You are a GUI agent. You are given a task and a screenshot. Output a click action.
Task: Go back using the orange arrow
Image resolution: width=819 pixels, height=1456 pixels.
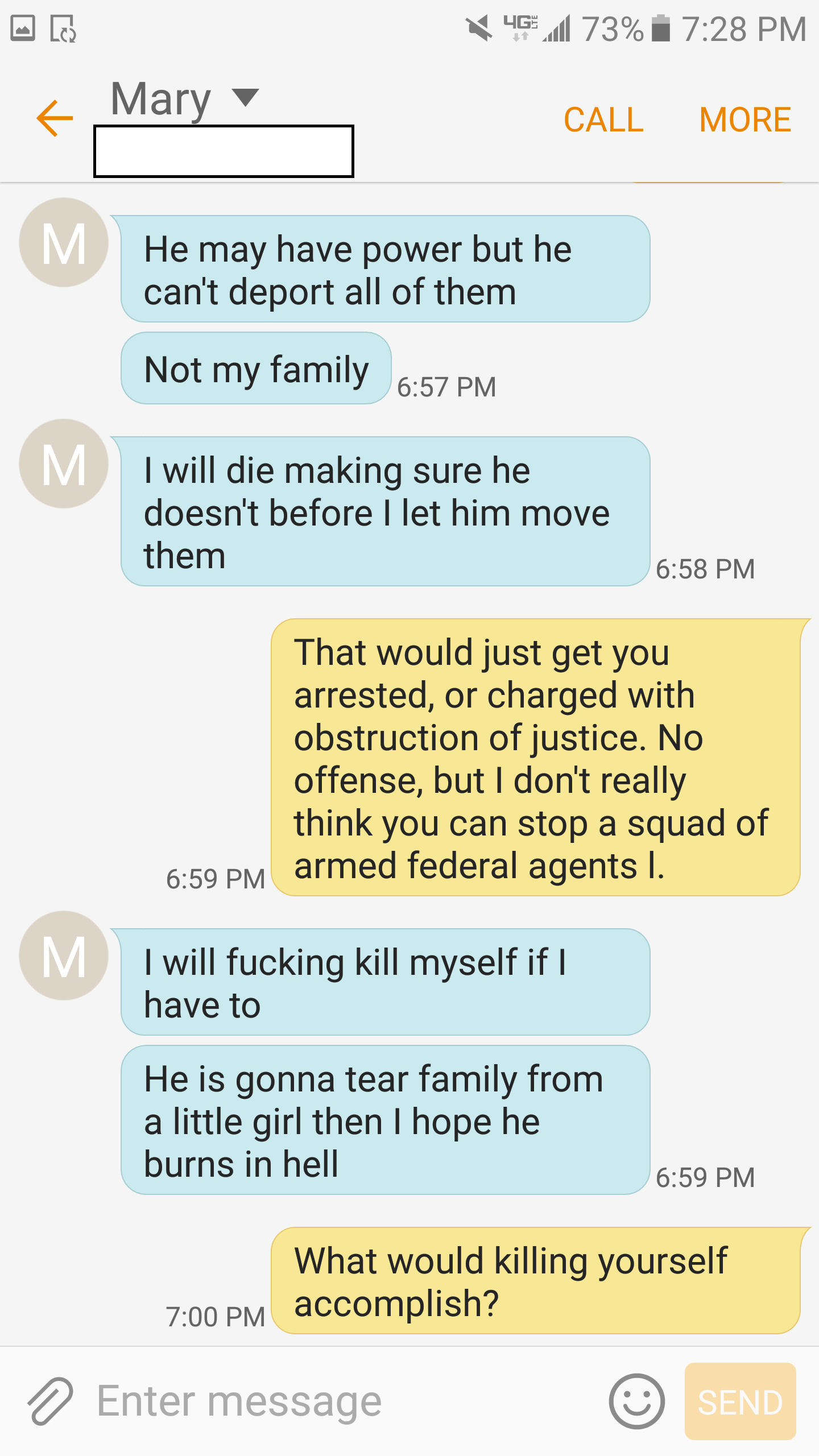pyautogui.click(x=55, y=118)
